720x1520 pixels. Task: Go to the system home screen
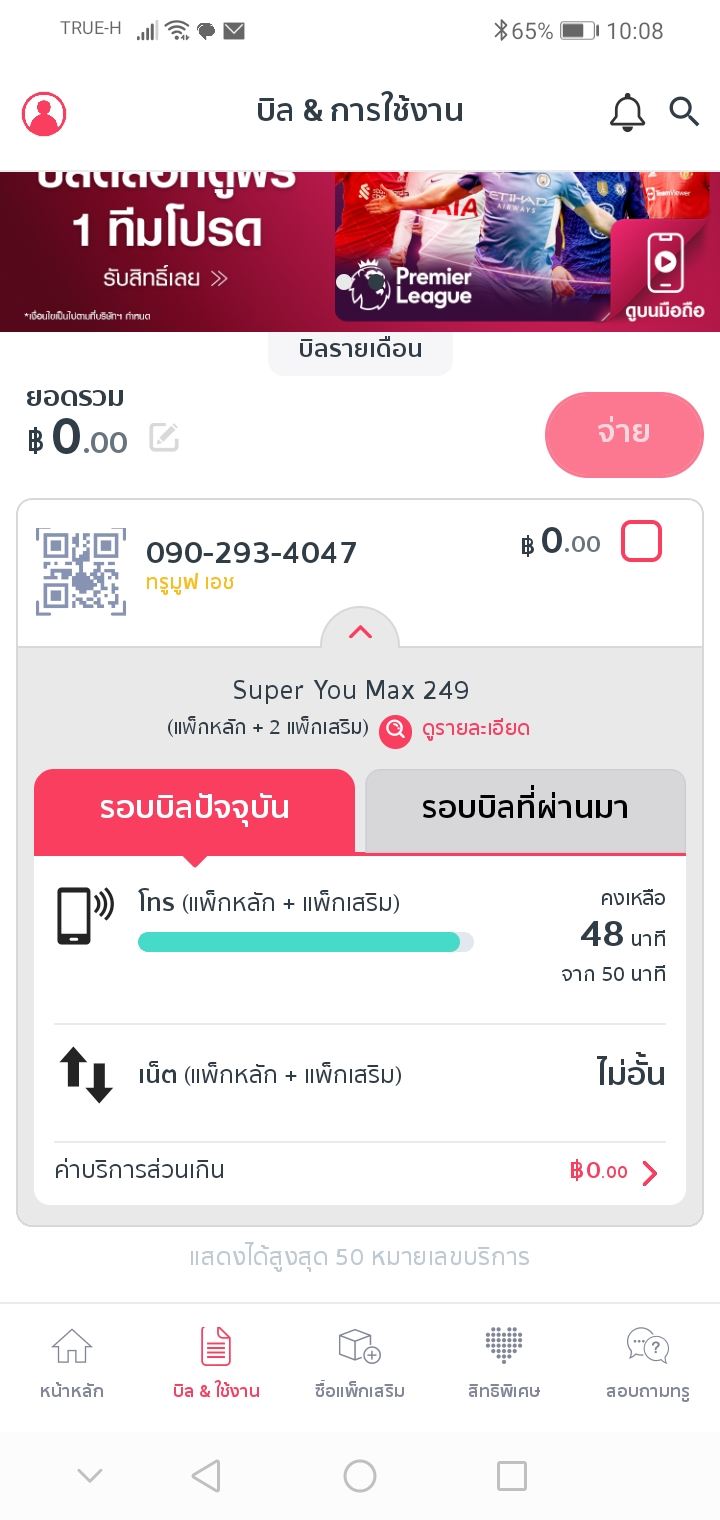tap(360, 1476)
